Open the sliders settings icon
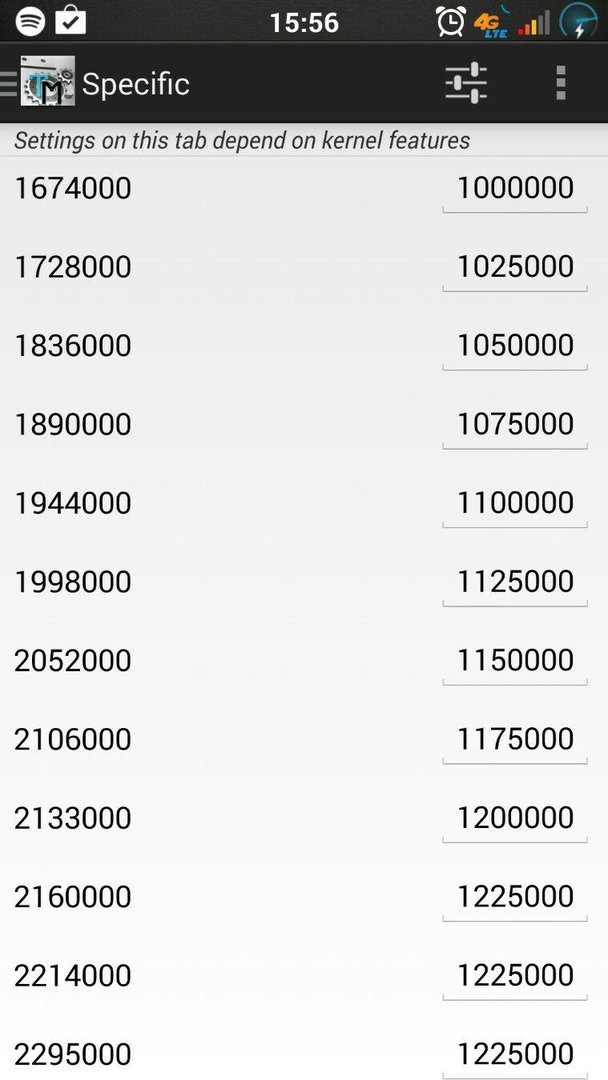The width and height of the screenshot is (608, 1080). [466, 83]
